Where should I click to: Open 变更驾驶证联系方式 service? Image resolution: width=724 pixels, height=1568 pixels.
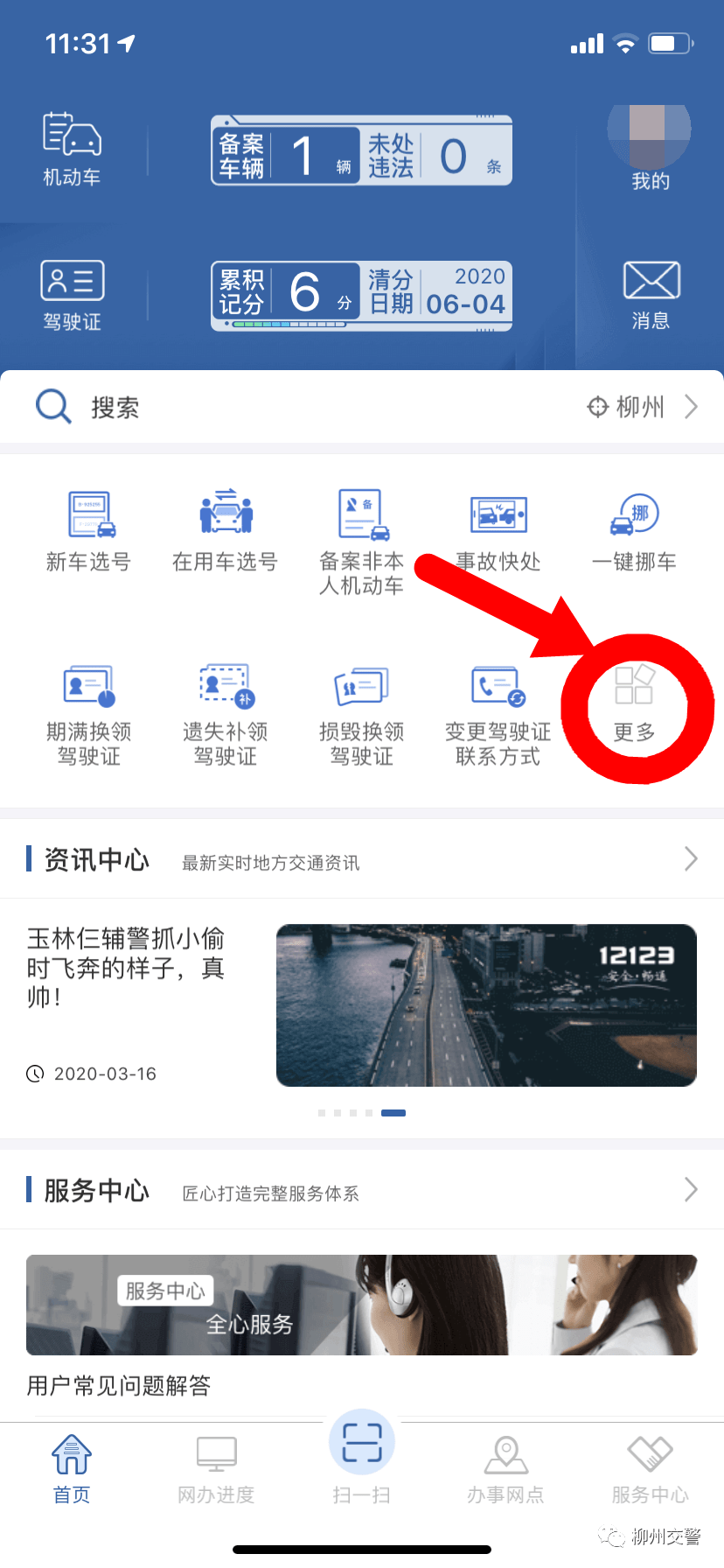(498, 714)
